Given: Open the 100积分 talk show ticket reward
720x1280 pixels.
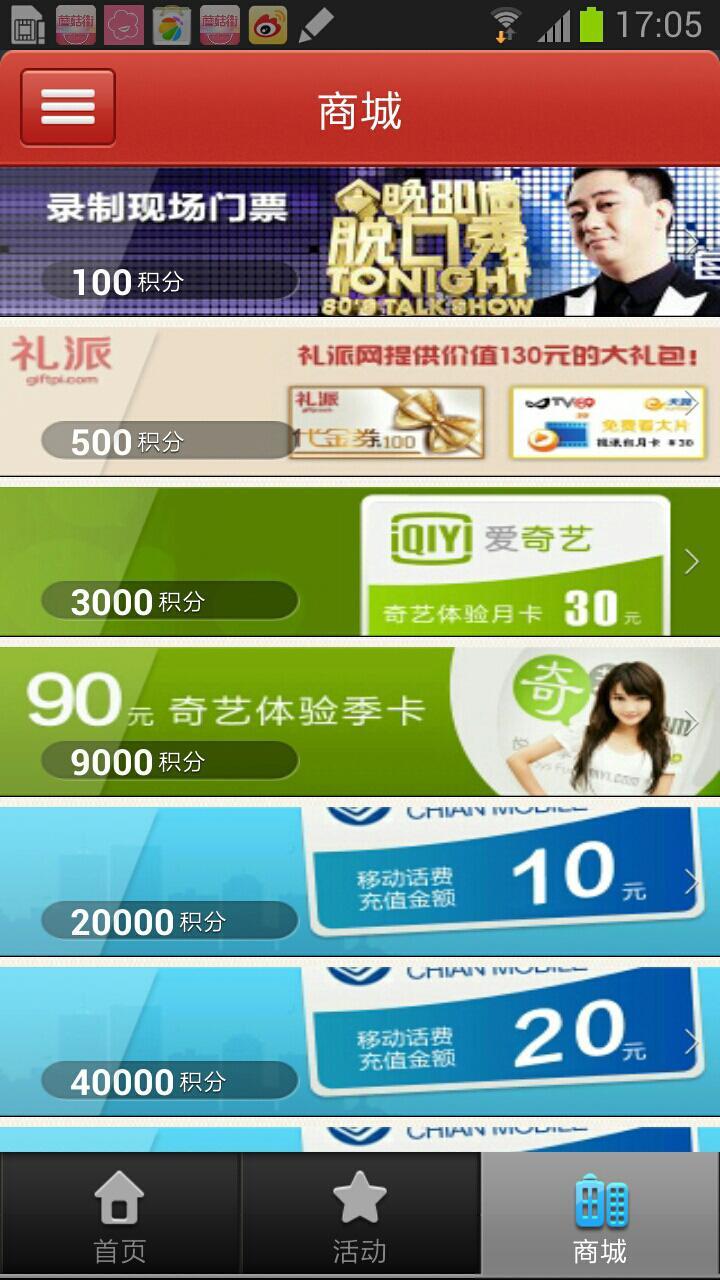Looking at the screenshot, I should tap(360, 242).
